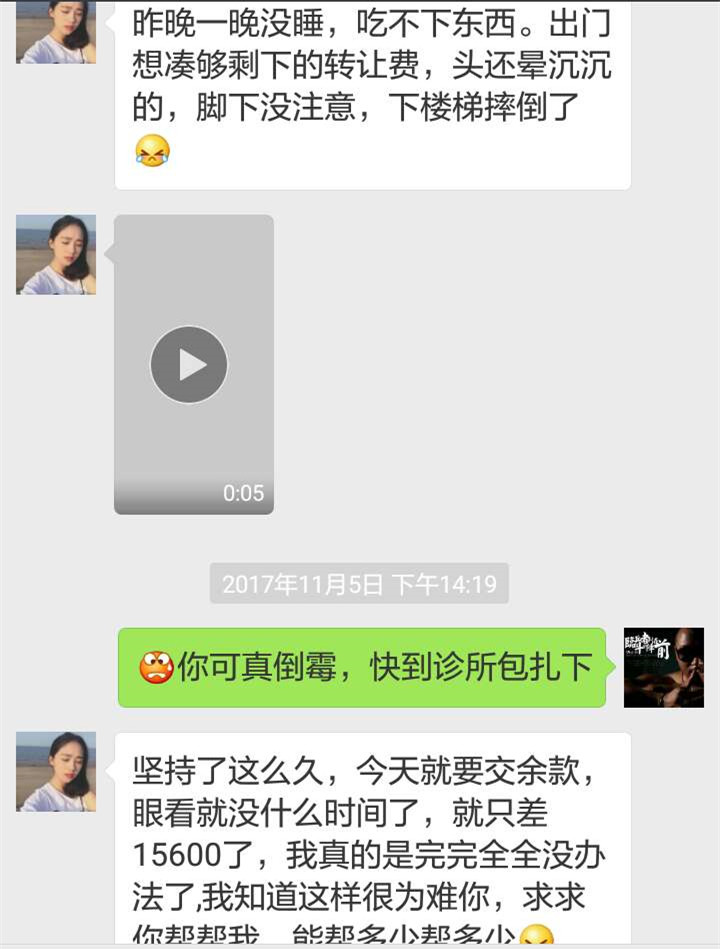Screen dimensions: 720x949
Task: Open contact's avatar beside the 昨晚一晚没睡 message
Action: click(56, 32)
